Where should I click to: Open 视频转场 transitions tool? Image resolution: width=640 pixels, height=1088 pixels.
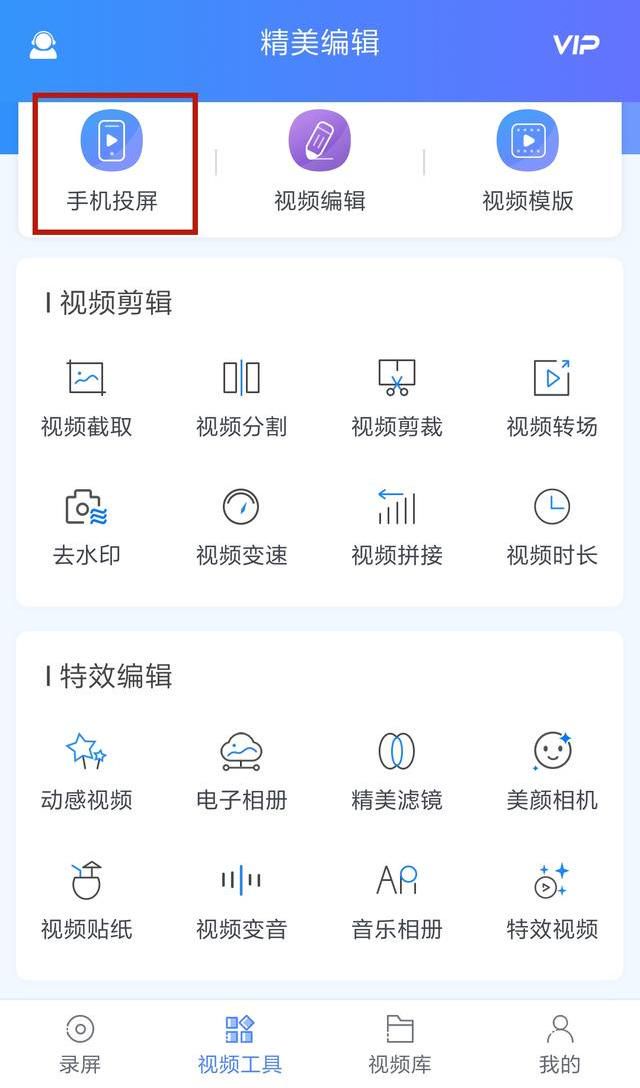[x=552, y=398]
